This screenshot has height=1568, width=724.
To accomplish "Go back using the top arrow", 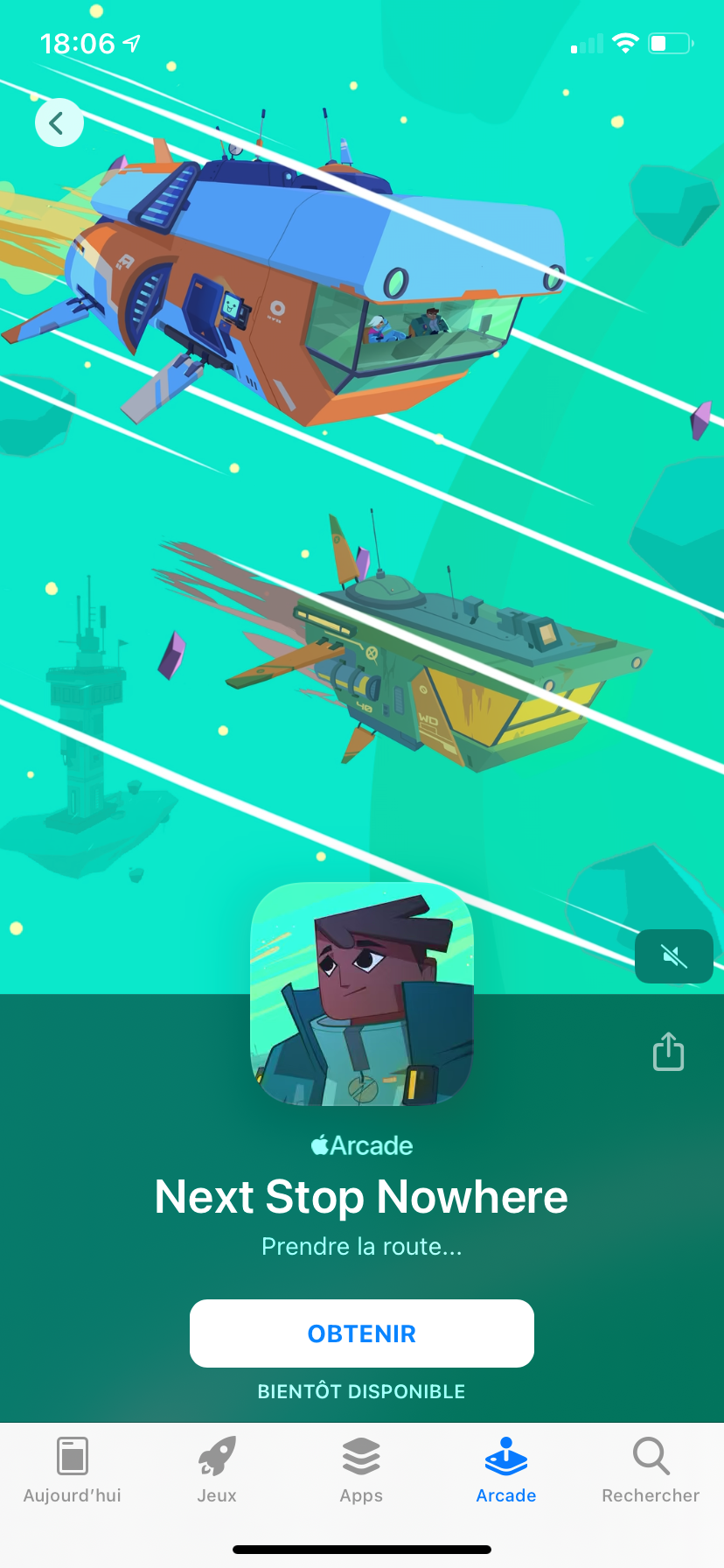I will click(x=59, y=122).
